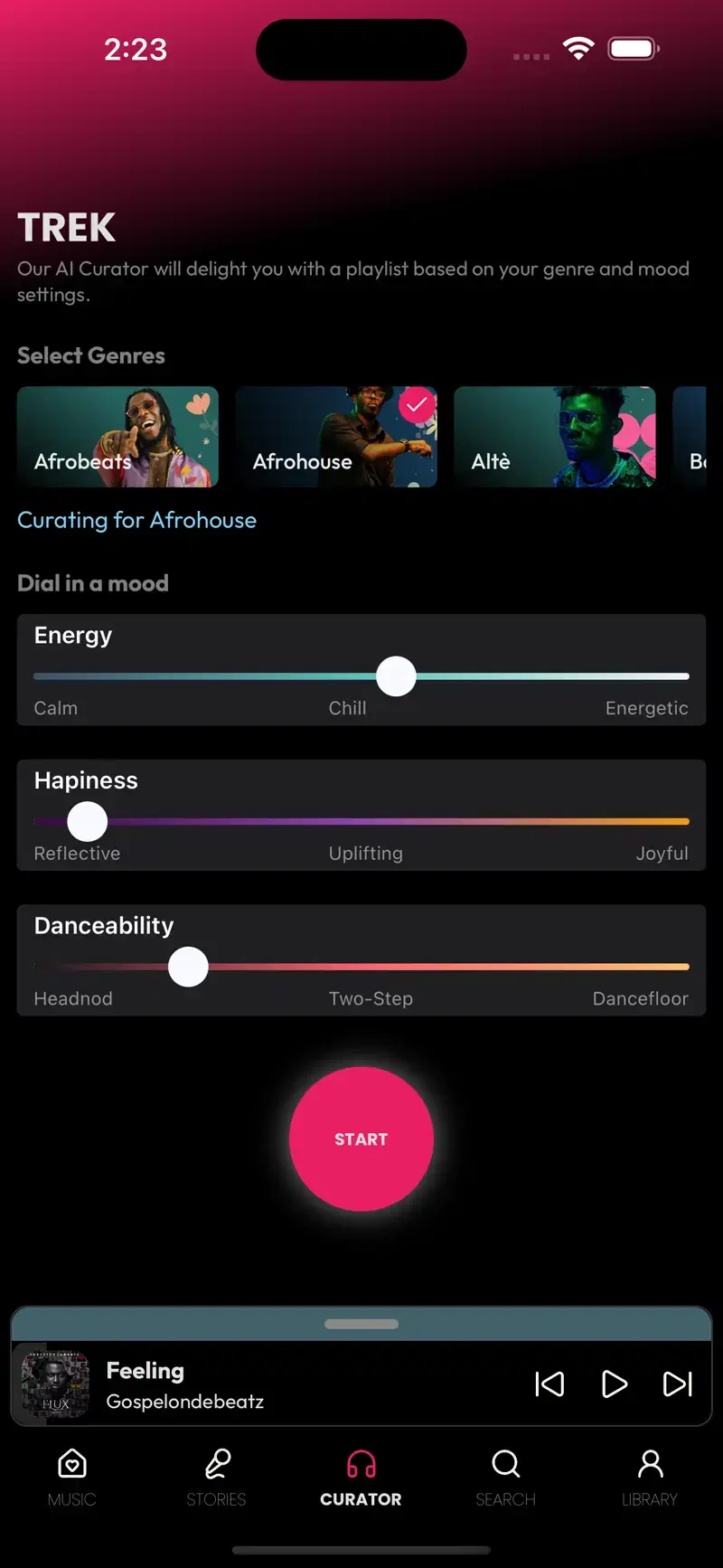Viewport: 723px width, 1568px height.
Task: Set Energy slider to Energetic end
Action: pos(685,676)
